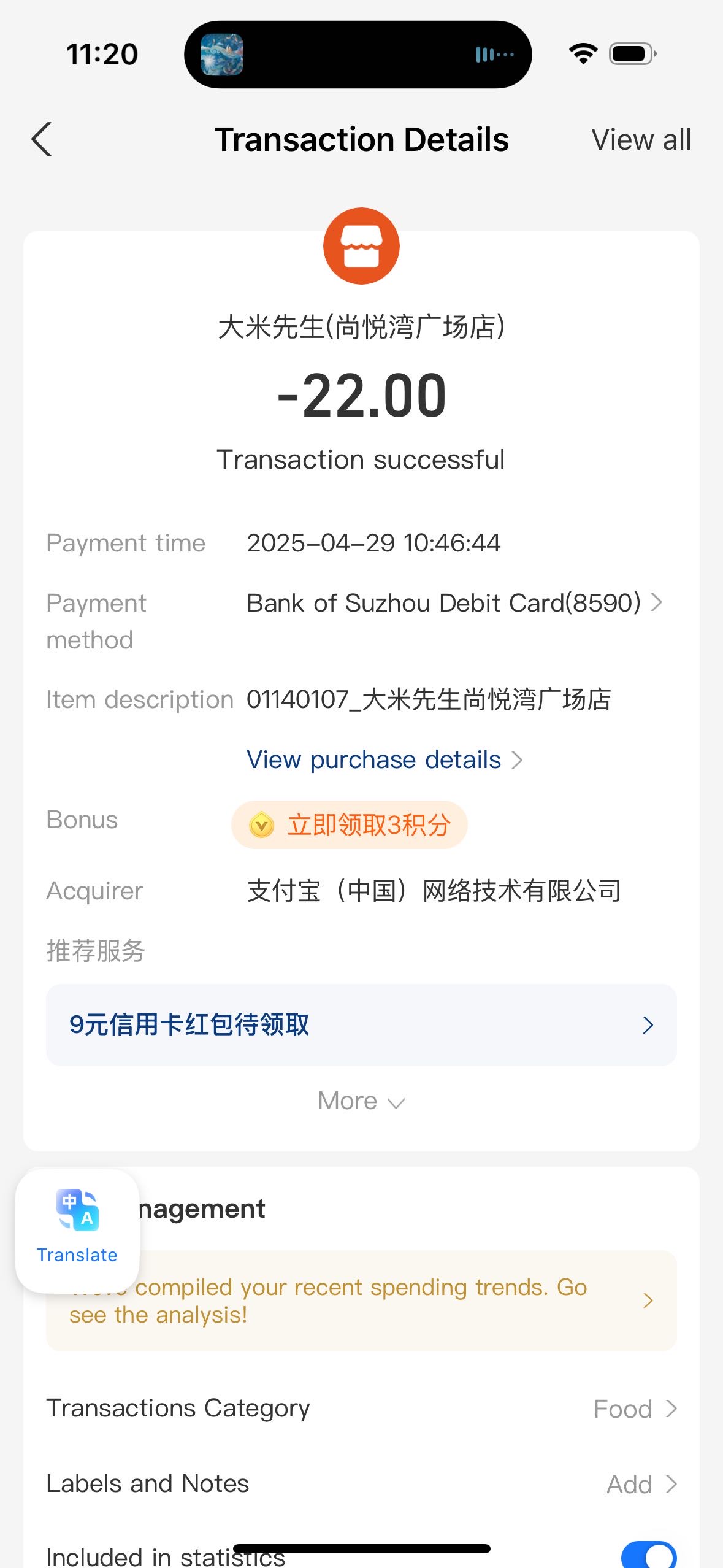Go back using the top-left arrow
The height and width of the screenshot is (1568, 723).
pos(42,140)
